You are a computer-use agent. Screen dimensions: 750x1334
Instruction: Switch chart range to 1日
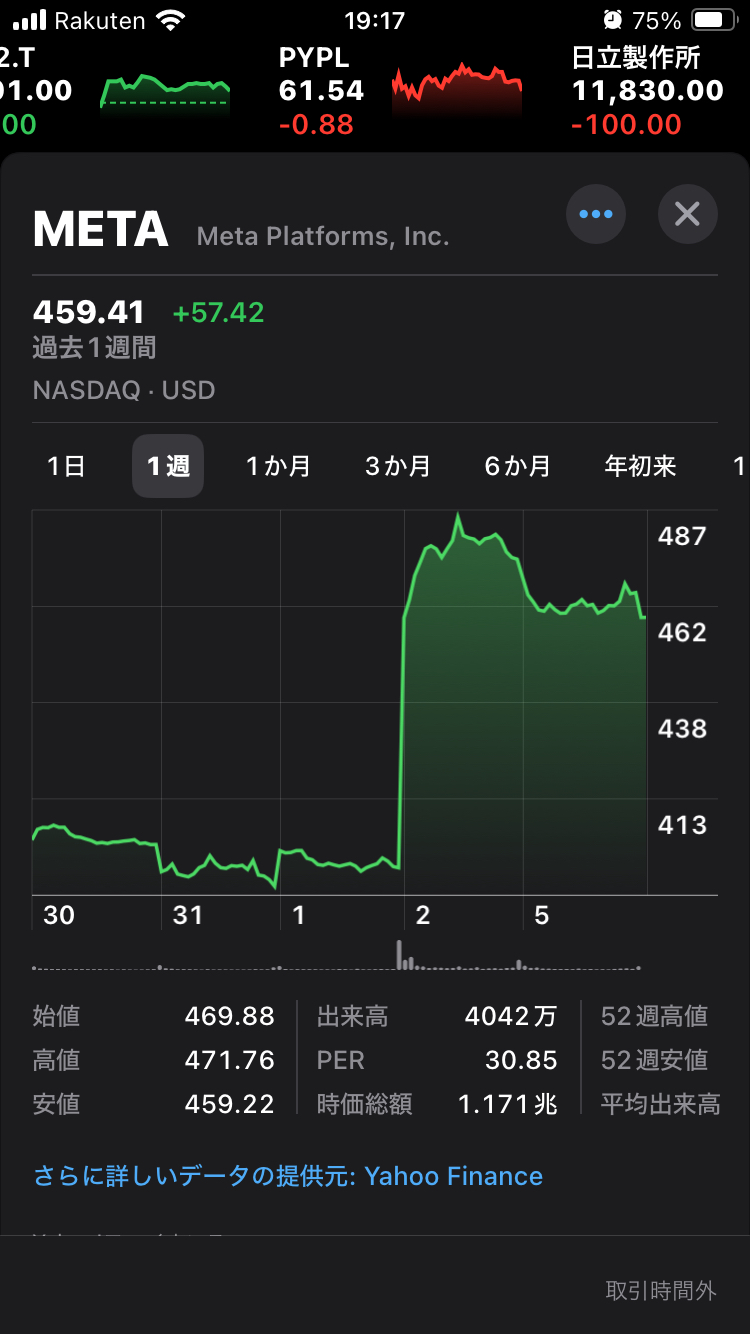pos(66,466)
